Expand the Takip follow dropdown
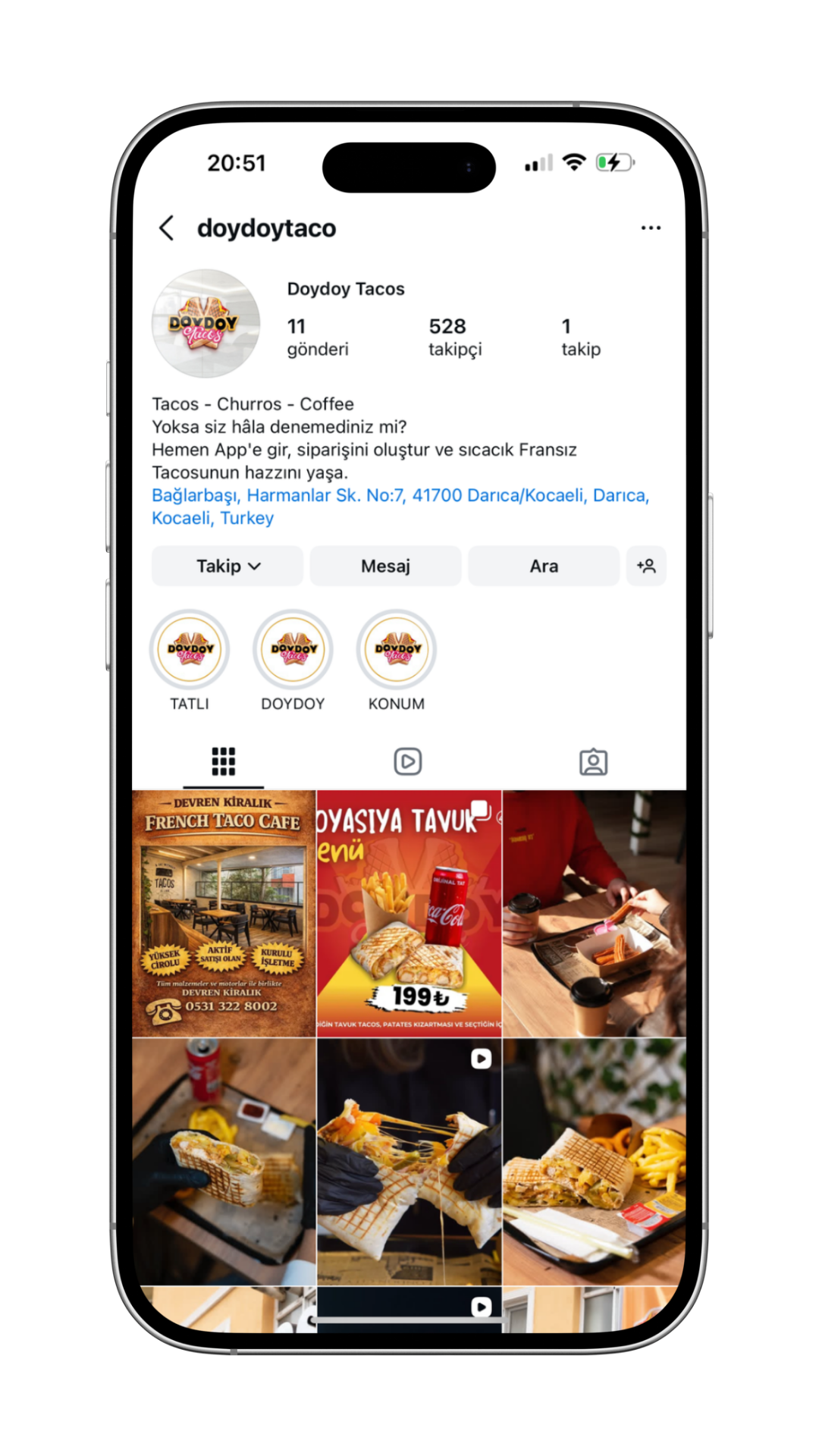This screenshot has height=1456, width=819. pyautogui.click(x=227, y=566)
